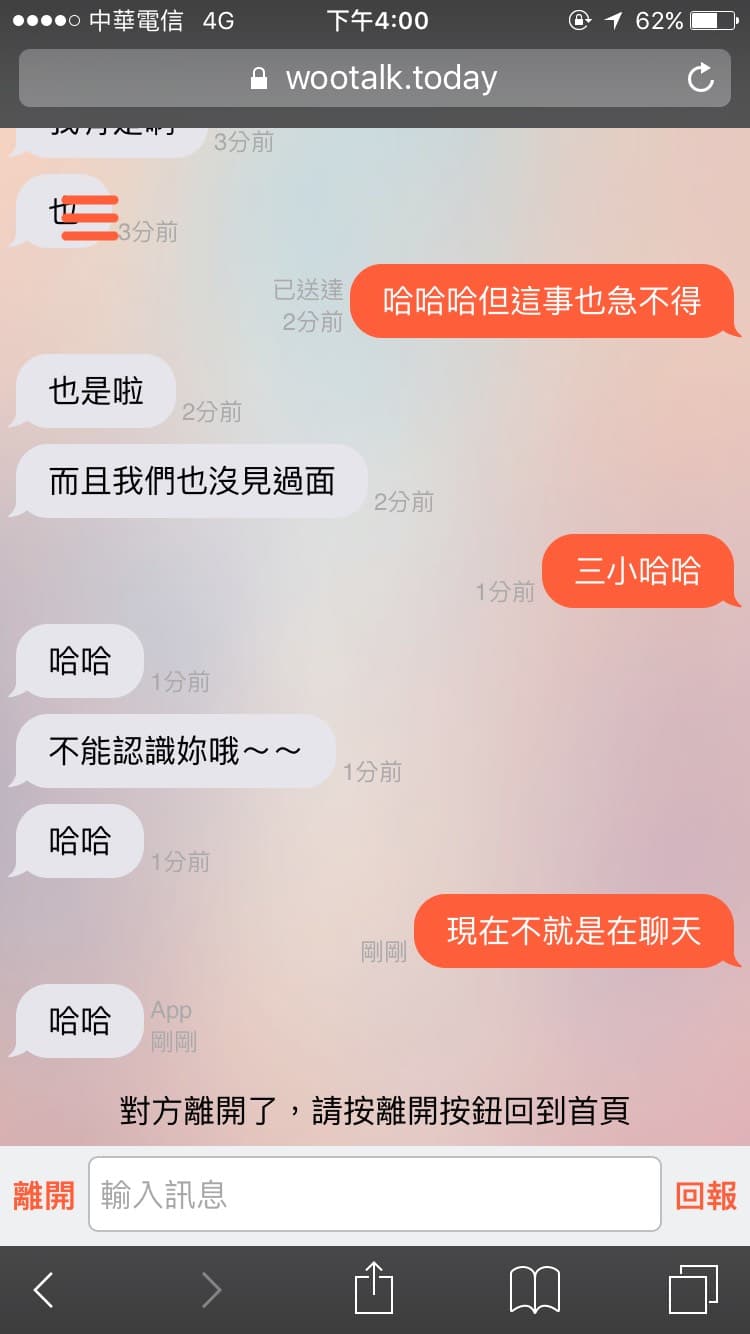This screenshot has height=1334, width=750.
Task: Tap the 哈哈 message bubble near the bottom
Action: coord(77,1020)
